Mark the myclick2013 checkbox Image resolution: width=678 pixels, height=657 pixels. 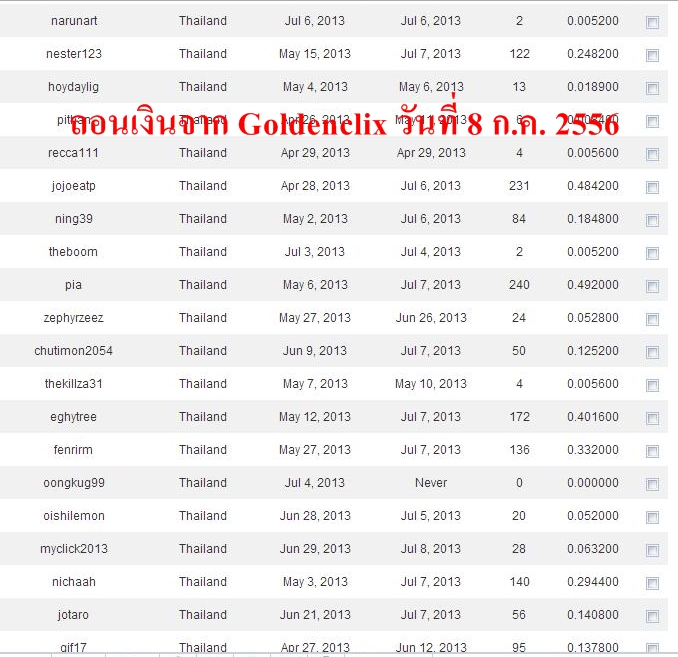(652, 550)
